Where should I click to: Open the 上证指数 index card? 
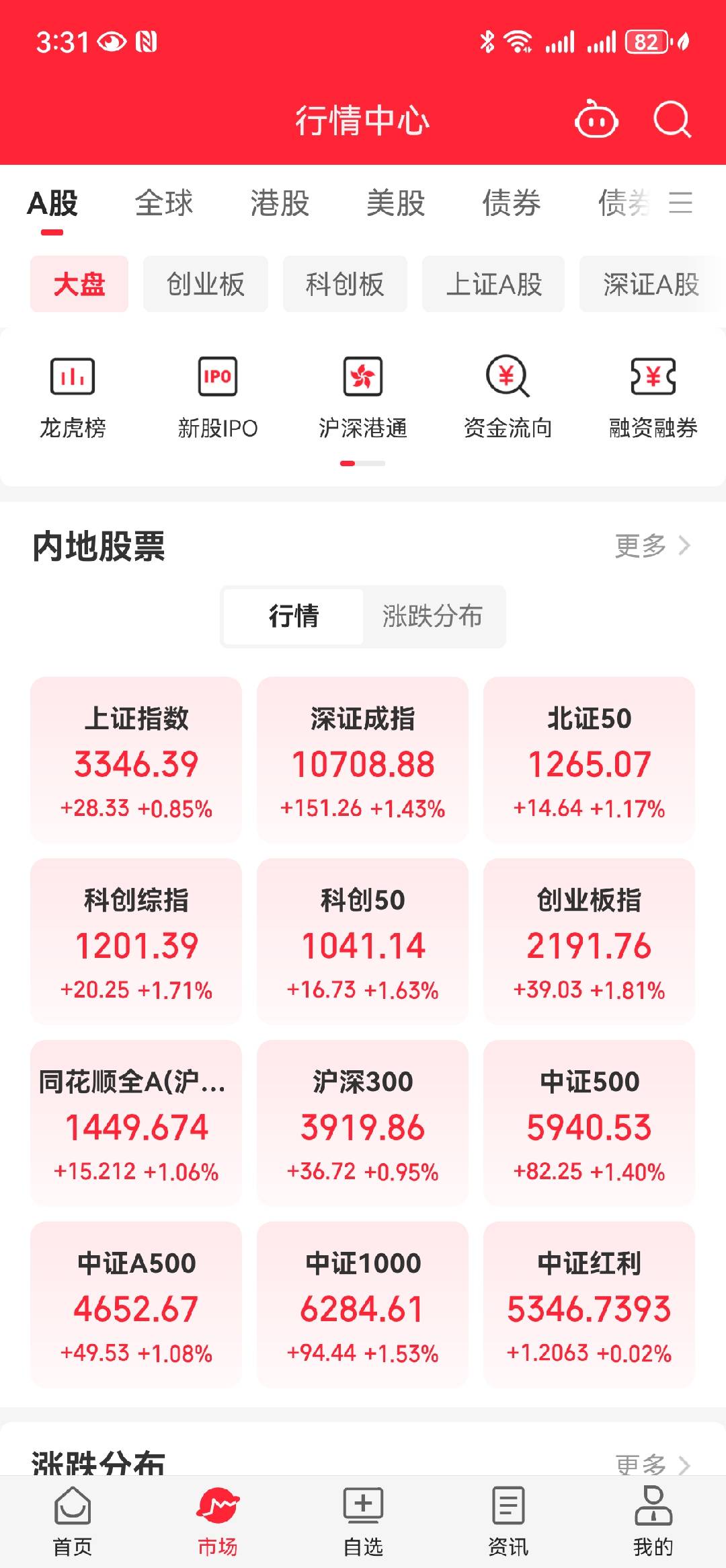pos(136,759)
